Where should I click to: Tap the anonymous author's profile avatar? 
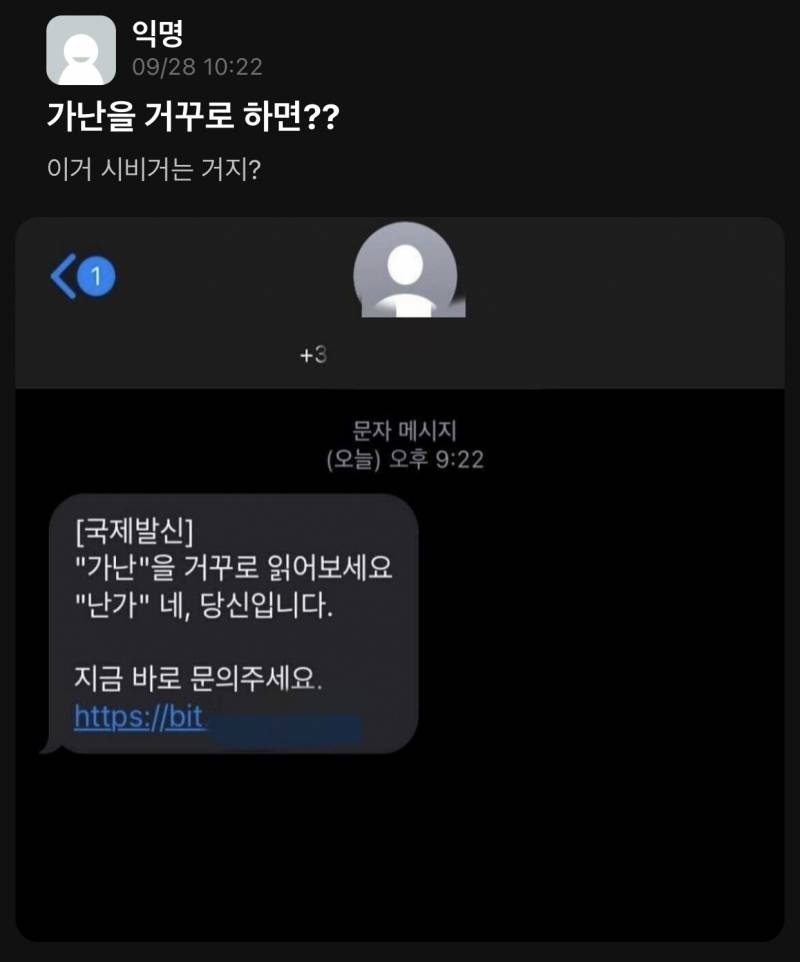(x=81, y=51)
